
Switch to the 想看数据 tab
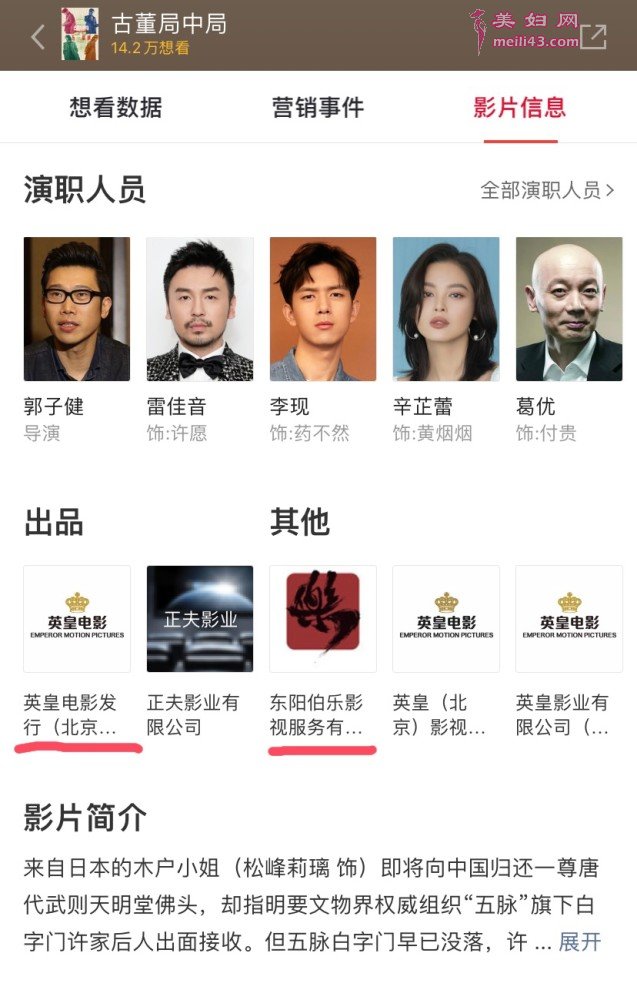pos(115,108)
